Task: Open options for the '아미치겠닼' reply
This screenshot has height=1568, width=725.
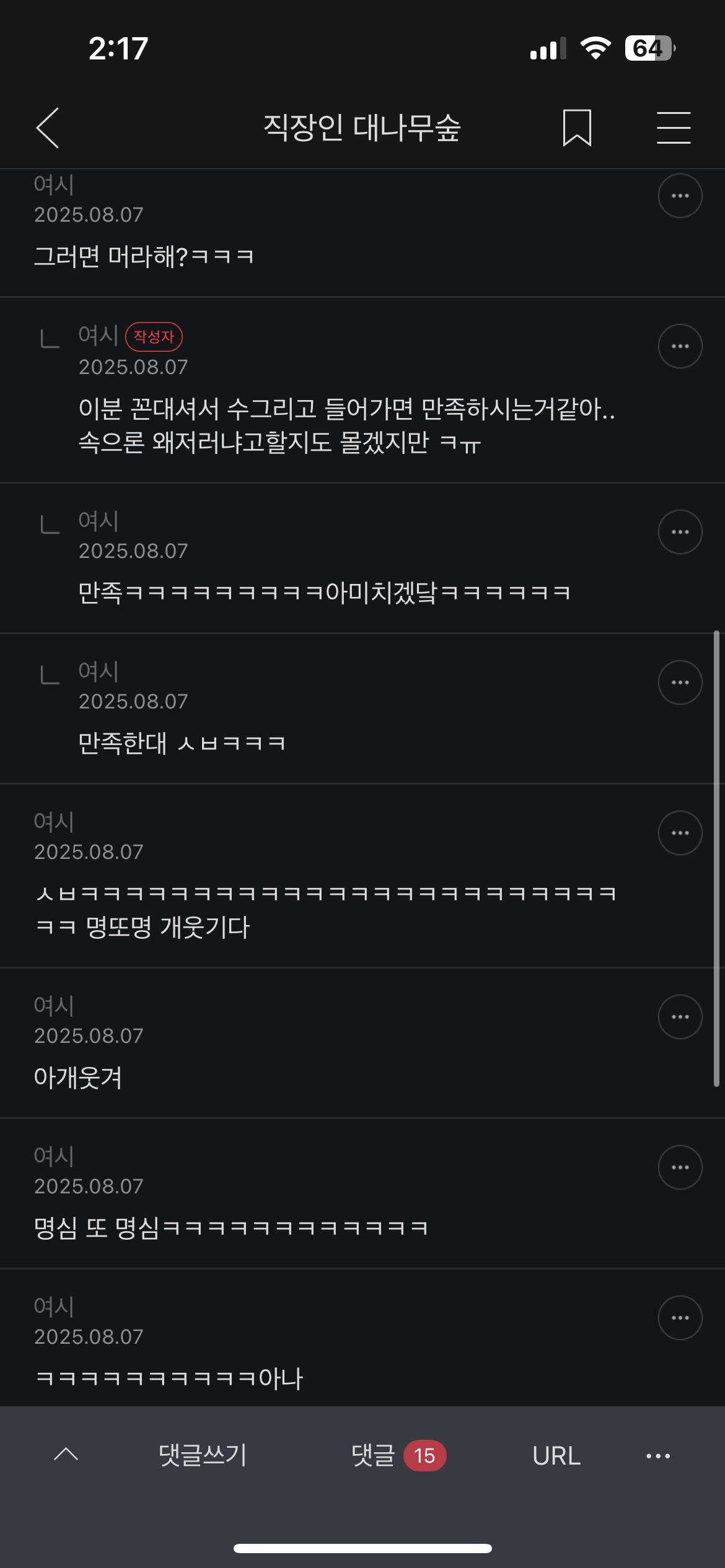Action: point(680,532)
